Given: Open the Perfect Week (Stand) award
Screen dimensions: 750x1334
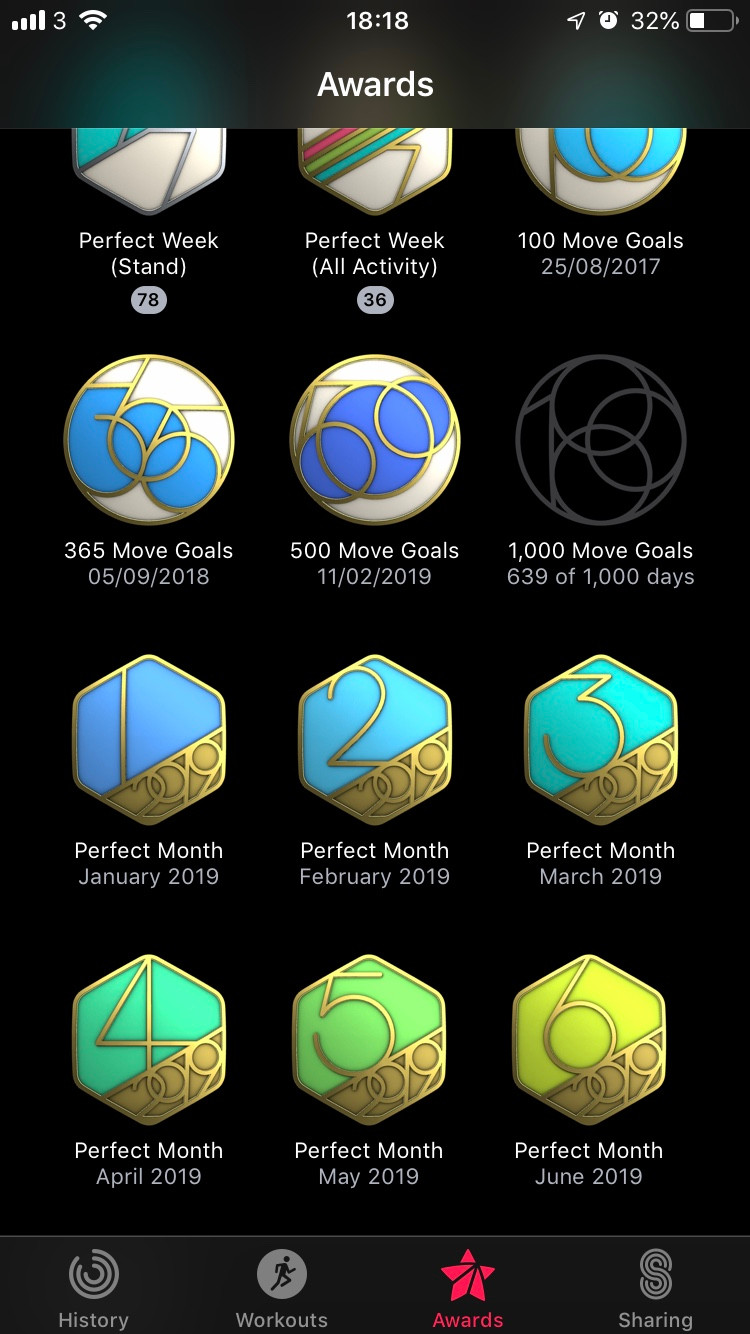Looking at the screenshot, I should click(149, 180).
